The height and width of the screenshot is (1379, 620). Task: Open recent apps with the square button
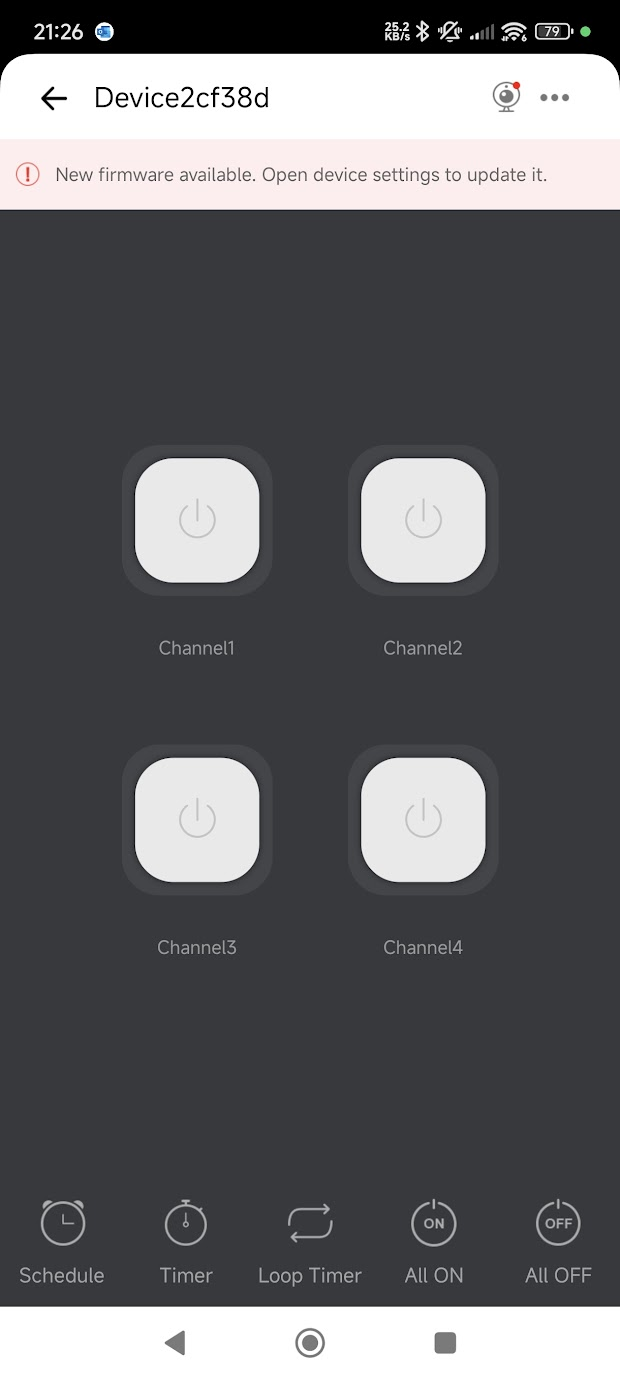445,1343
